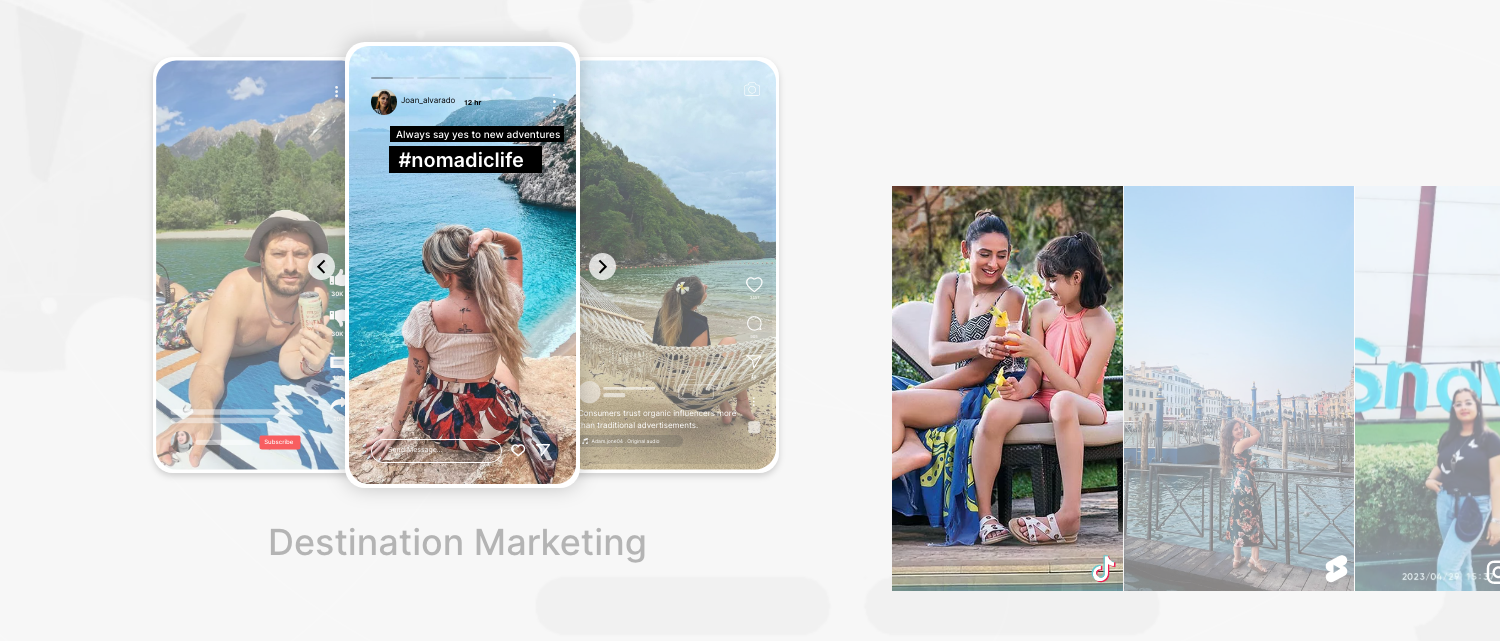
Task: Go to the previous carousel slide
Action: pyautogui.click(x=322, y=266)
